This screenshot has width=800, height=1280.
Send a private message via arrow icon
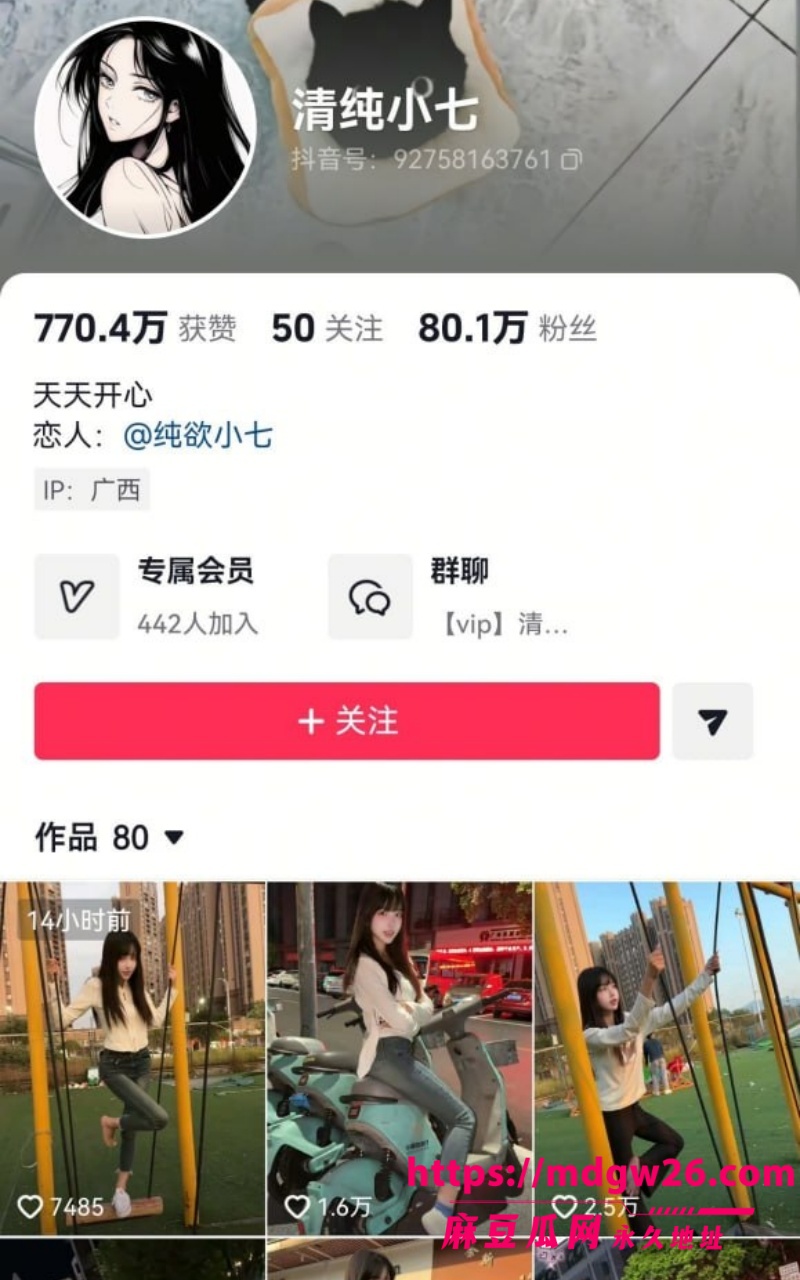tap(712, 721)
